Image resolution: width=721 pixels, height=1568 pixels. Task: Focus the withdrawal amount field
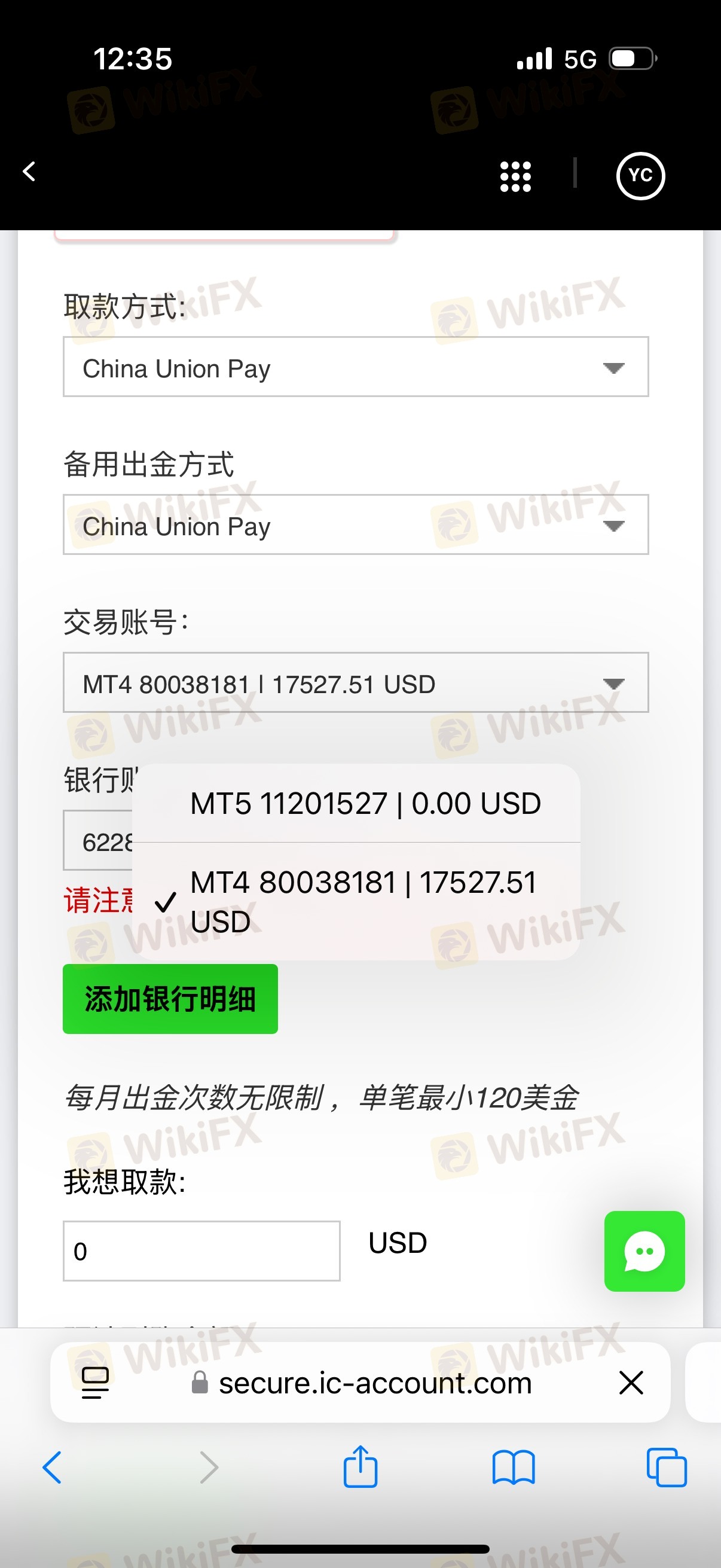201,1251
